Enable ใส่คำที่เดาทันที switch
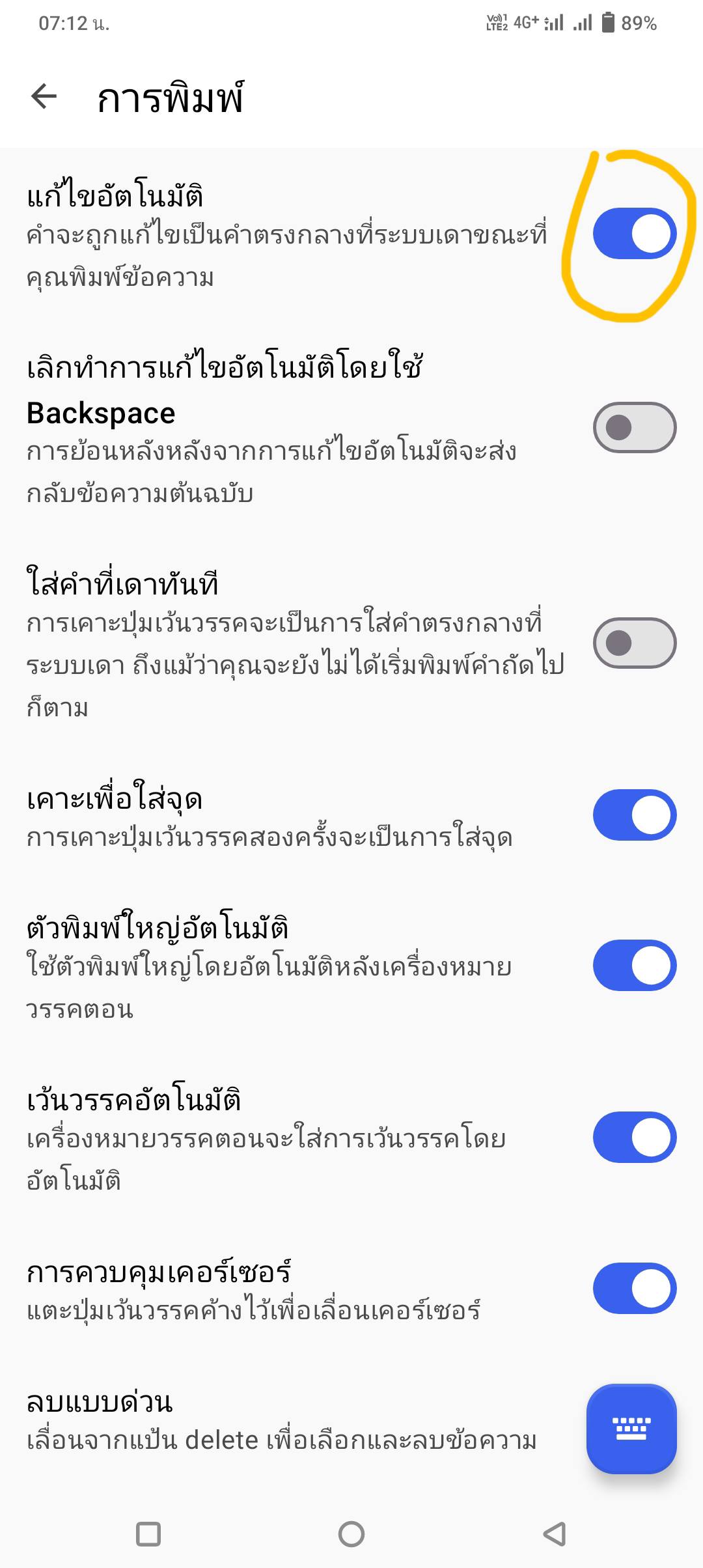The width and height of the screenshot is (703, 1568). [634, 643]
